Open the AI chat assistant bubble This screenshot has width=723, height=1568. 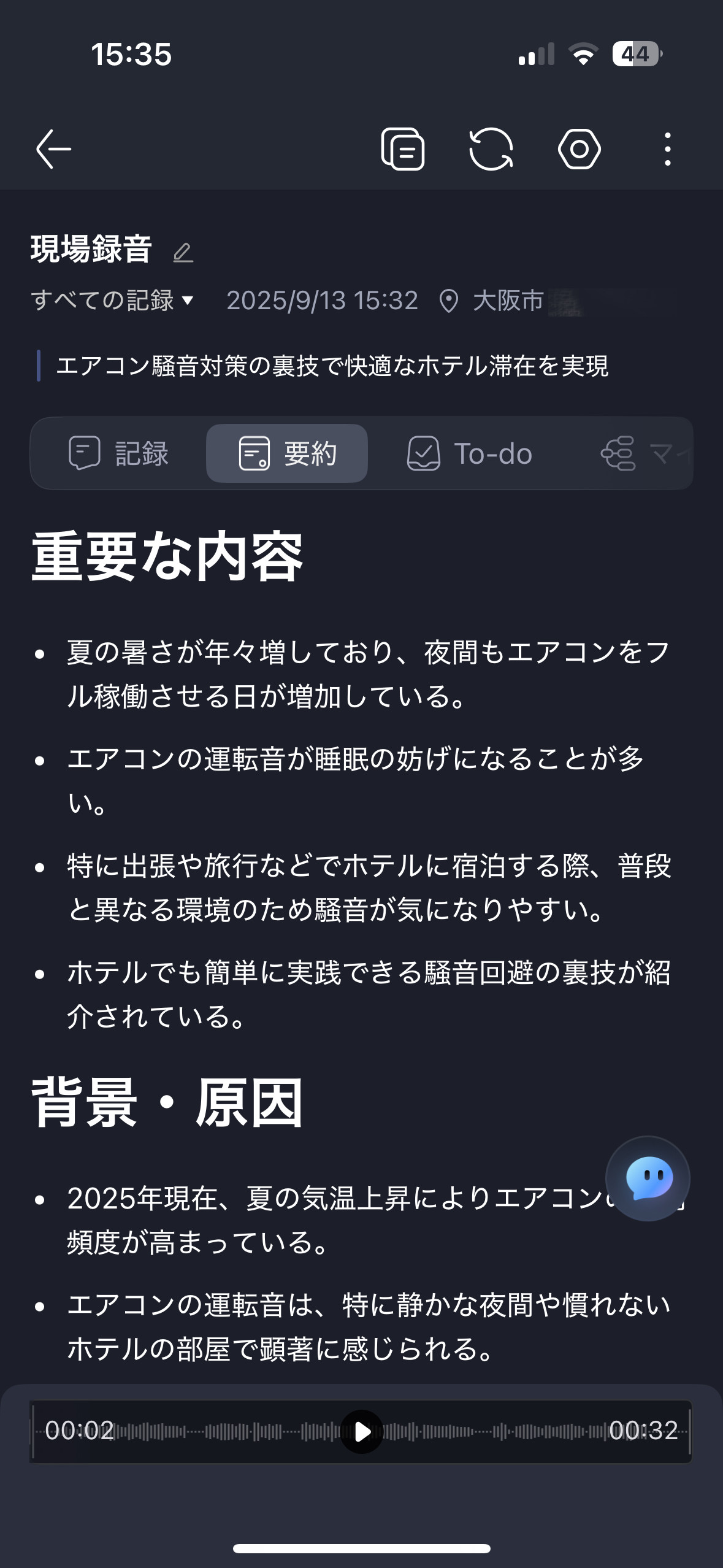[648, 1178]
